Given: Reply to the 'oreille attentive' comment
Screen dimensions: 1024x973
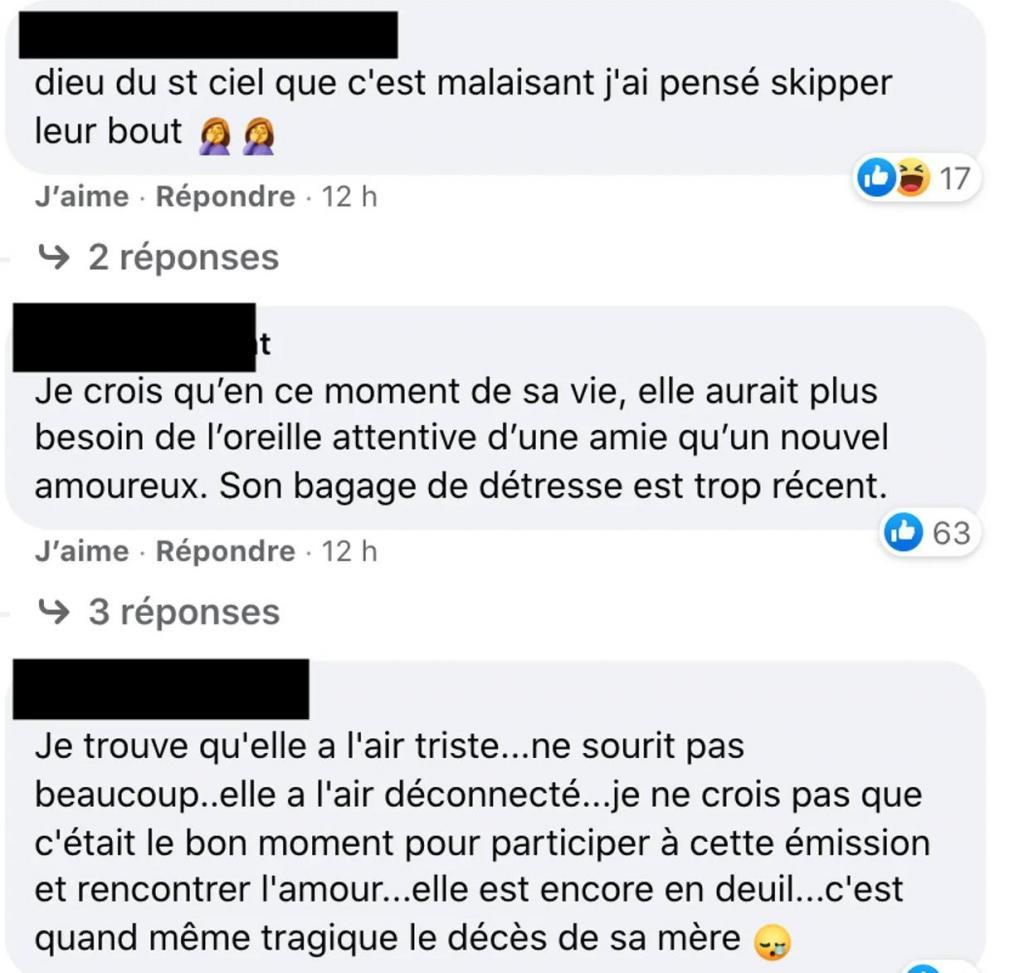Looking at the screenshot, I should 225,551.
